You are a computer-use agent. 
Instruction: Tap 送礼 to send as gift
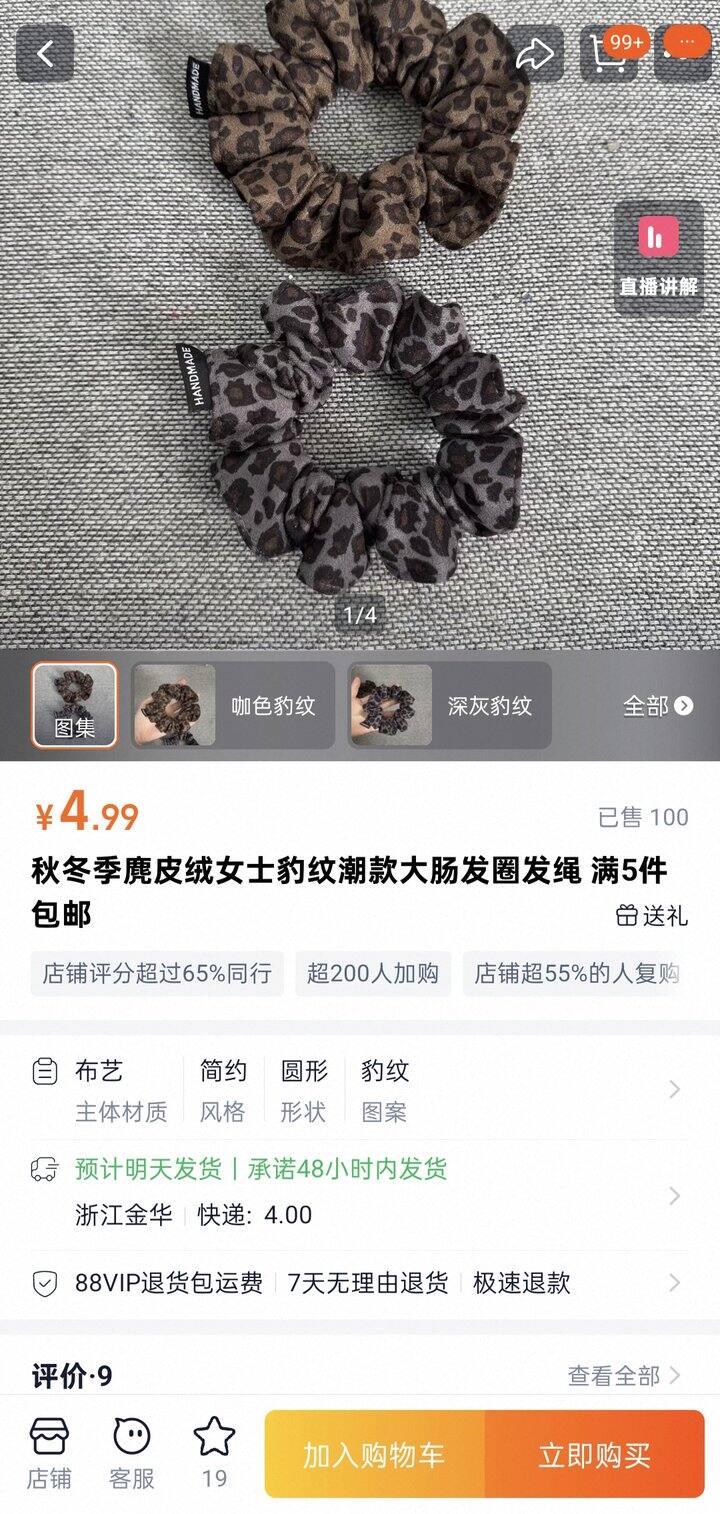[652, 915]
